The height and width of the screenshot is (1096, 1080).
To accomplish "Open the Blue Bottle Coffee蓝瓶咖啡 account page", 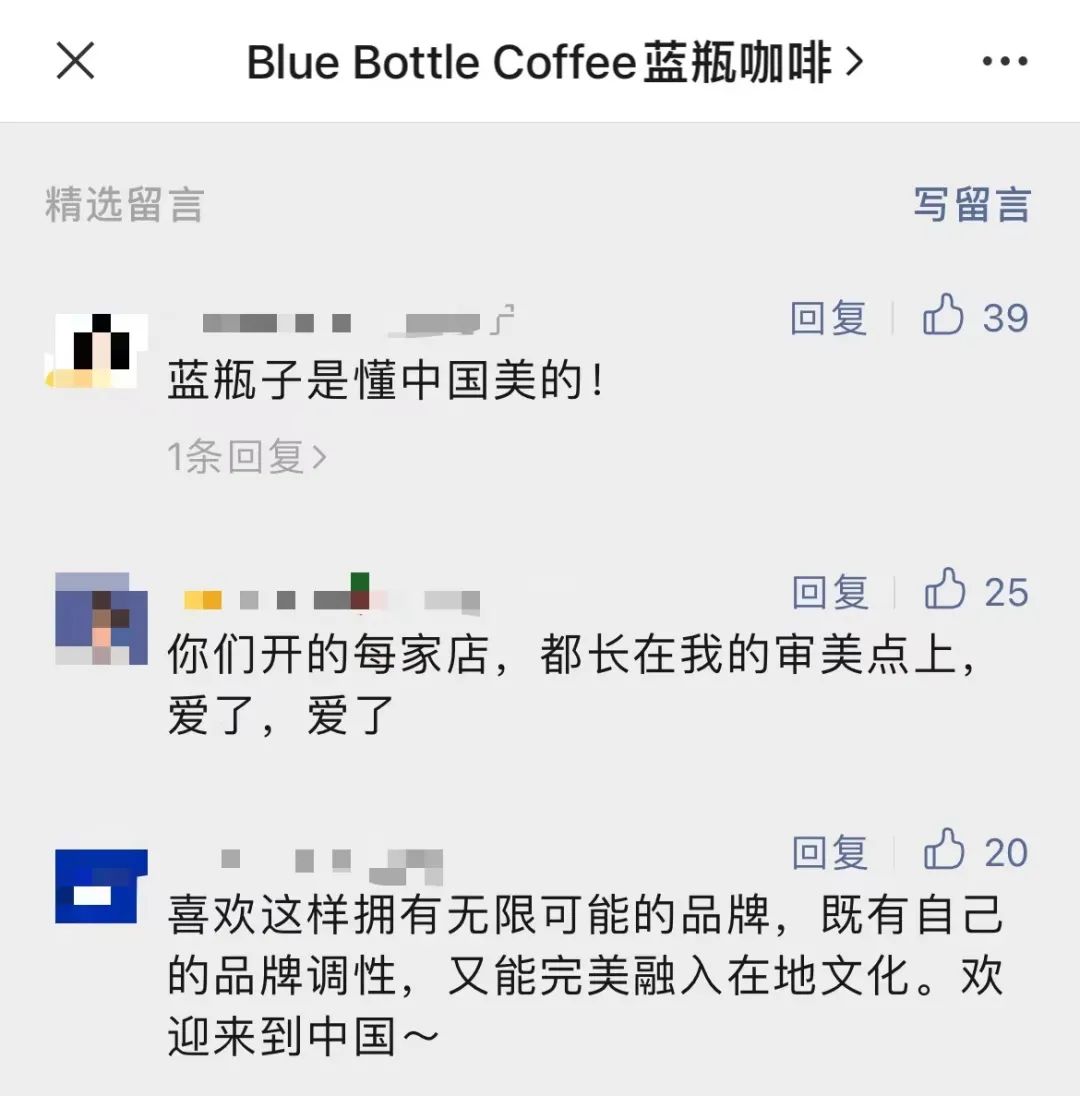I will pyautogui.click(x=554, y=63).
